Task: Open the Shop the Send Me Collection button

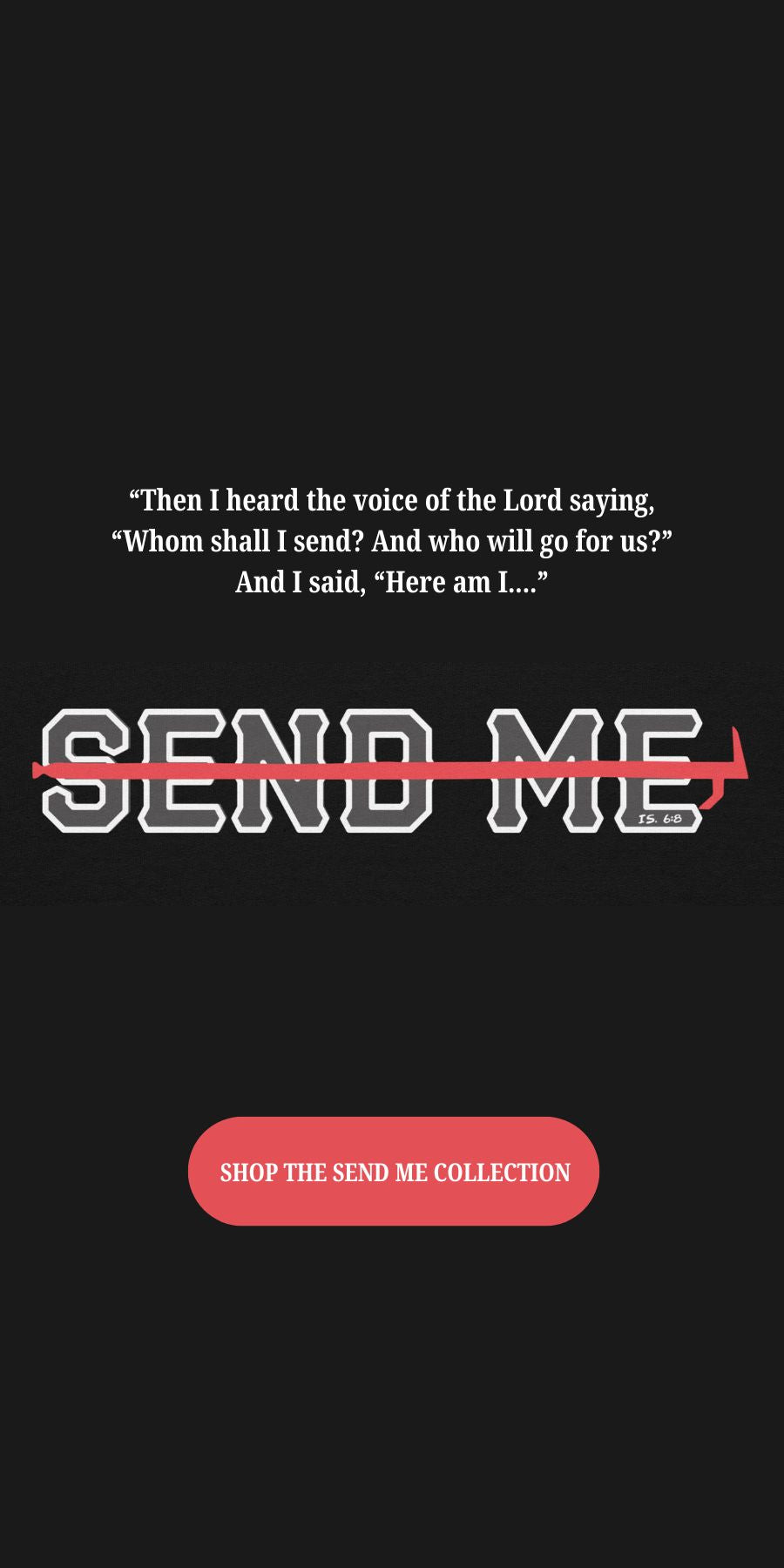Action: [394, 1171]
